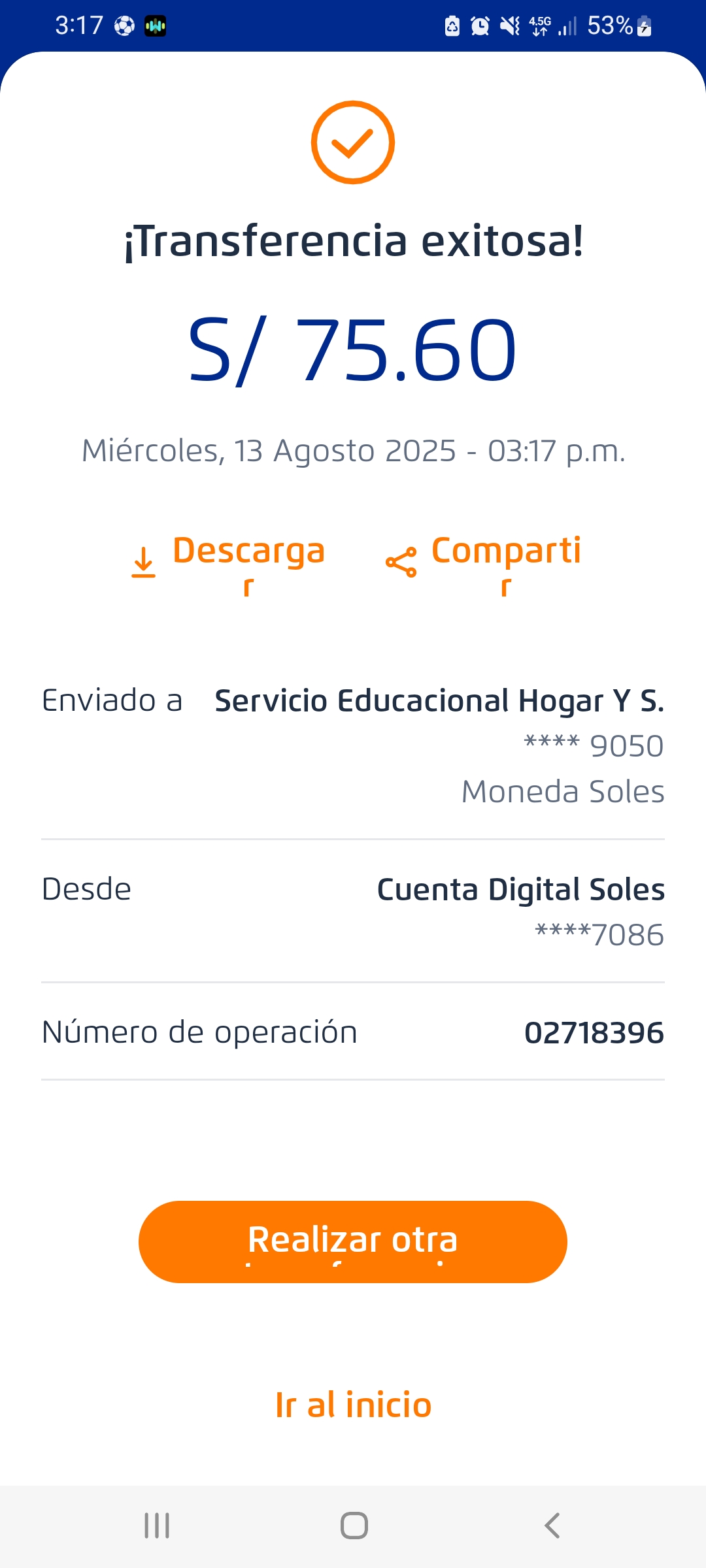Open recent apps from navigation bar

click(157, 1526)
